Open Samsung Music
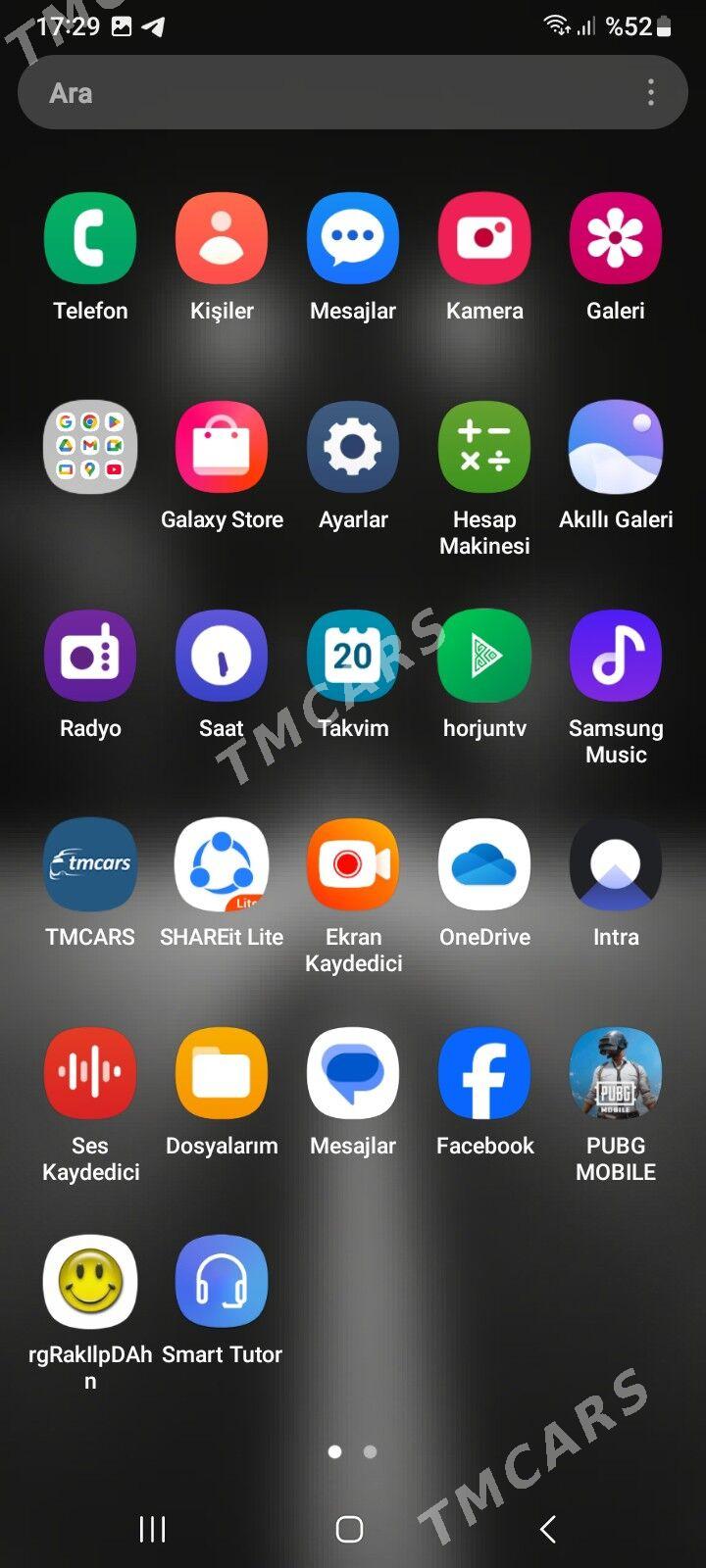The height and width of the screenshot is (1568, 706). coord(616,656)
